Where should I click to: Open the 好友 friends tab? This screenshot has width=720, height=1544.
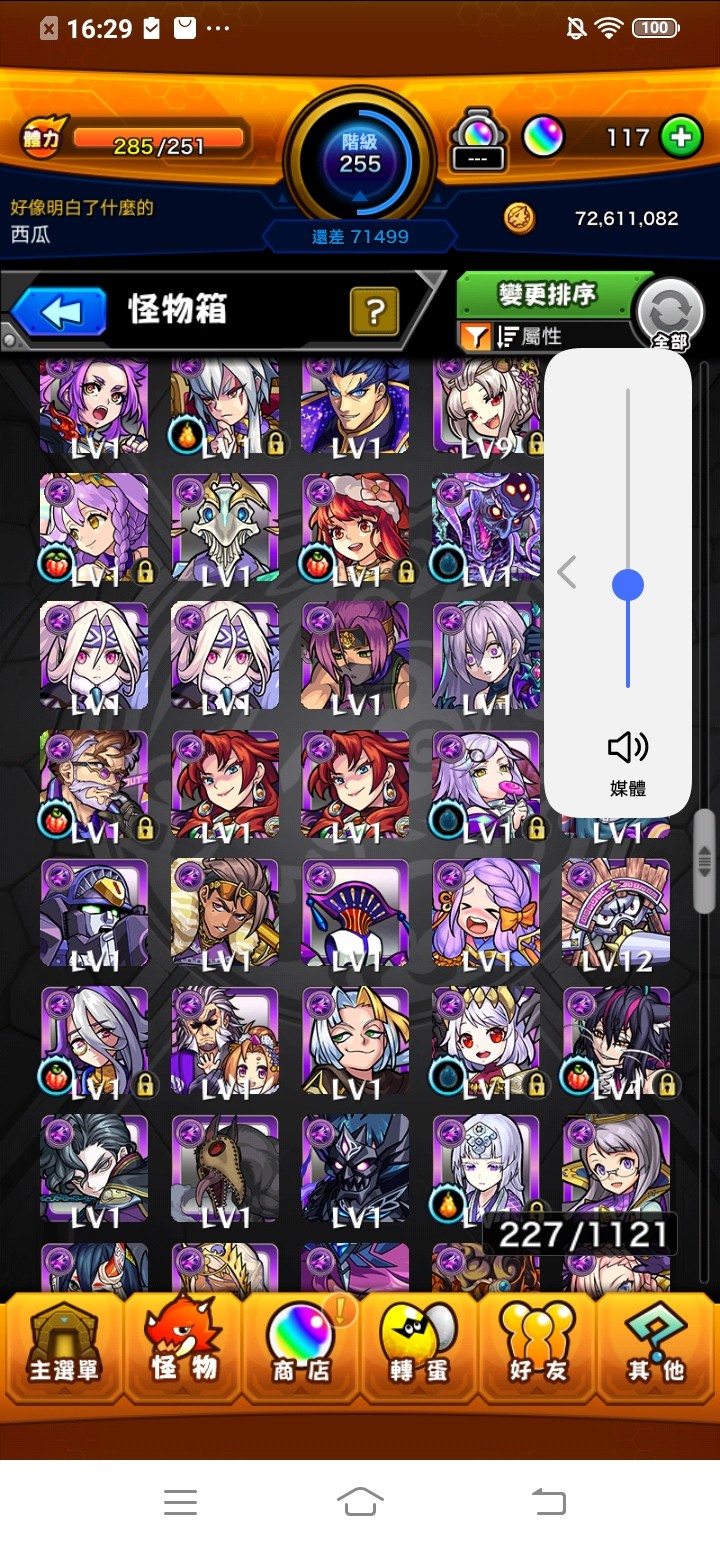pyautogui.click(x=537, y=1347)
